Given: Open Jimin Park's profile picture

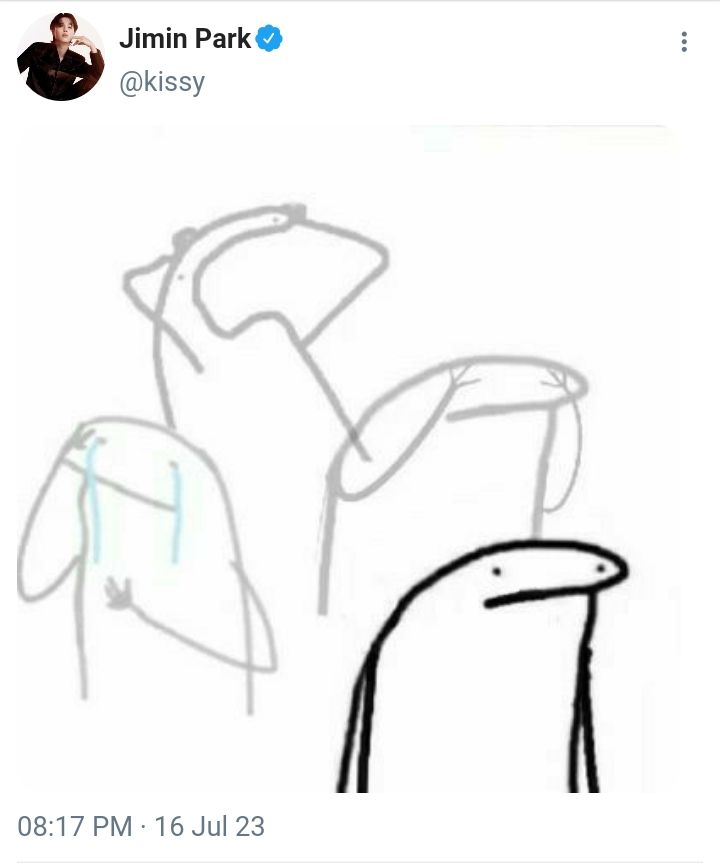Looking at the screenshot, I should [x=60, y=57].
